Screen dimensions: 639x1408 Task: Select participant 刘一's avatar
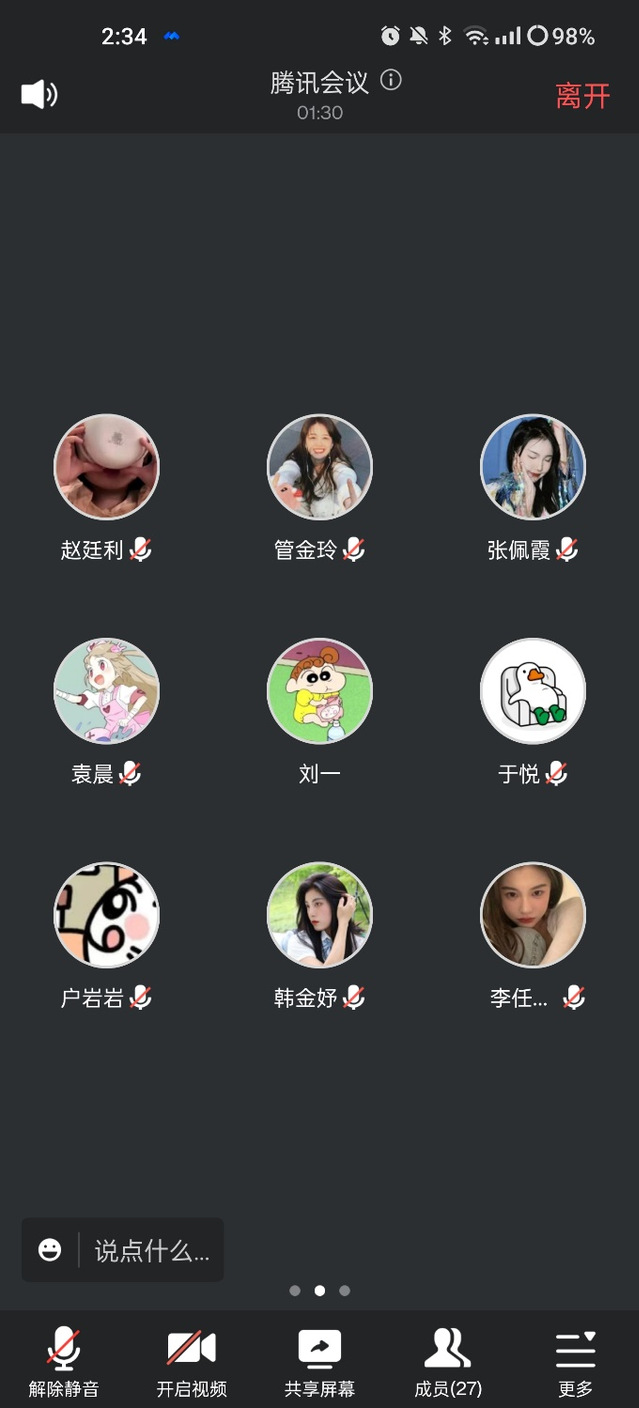tap(319, 691)
